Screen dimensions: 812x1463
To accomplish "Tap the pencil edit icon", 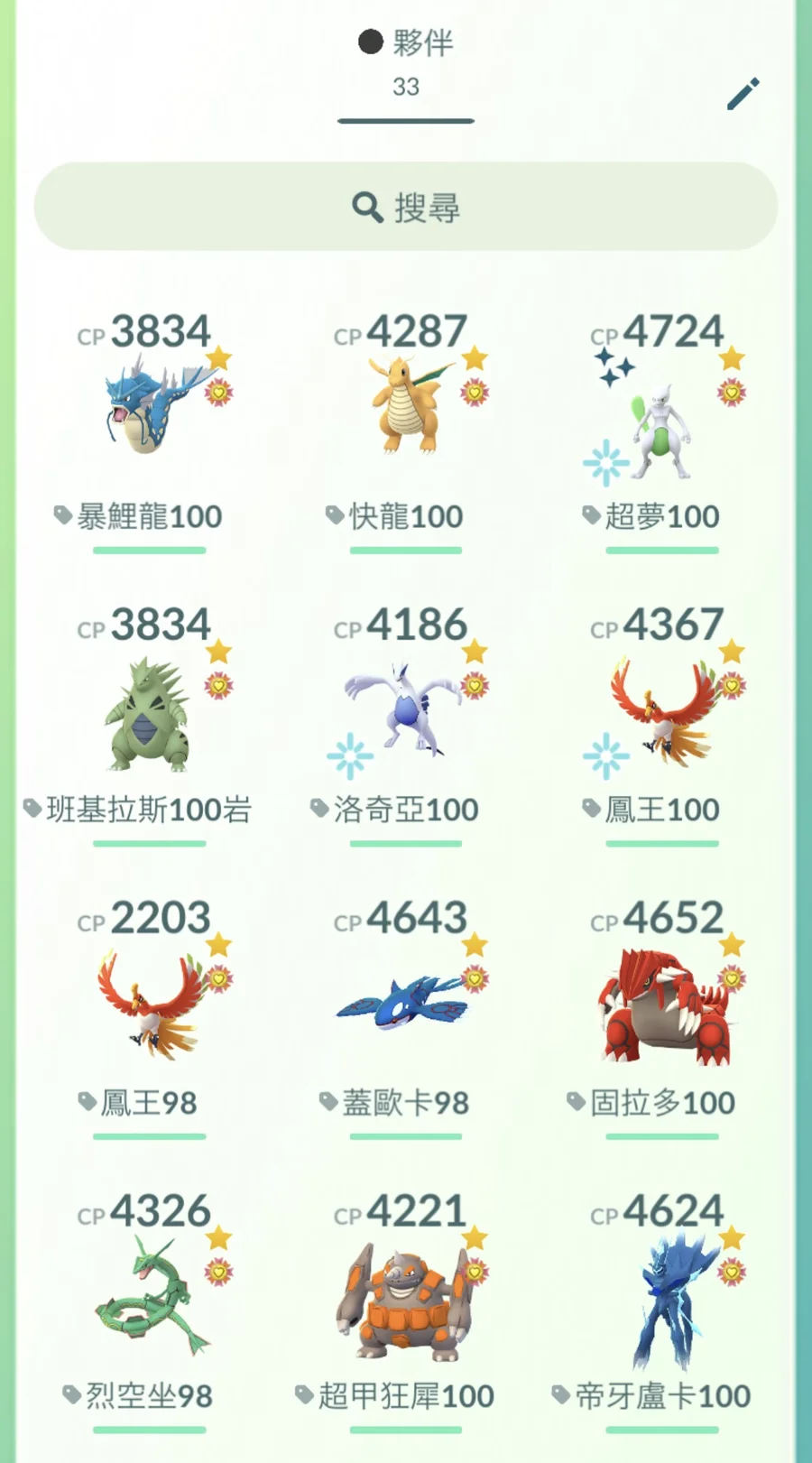I will pos(743,94).
